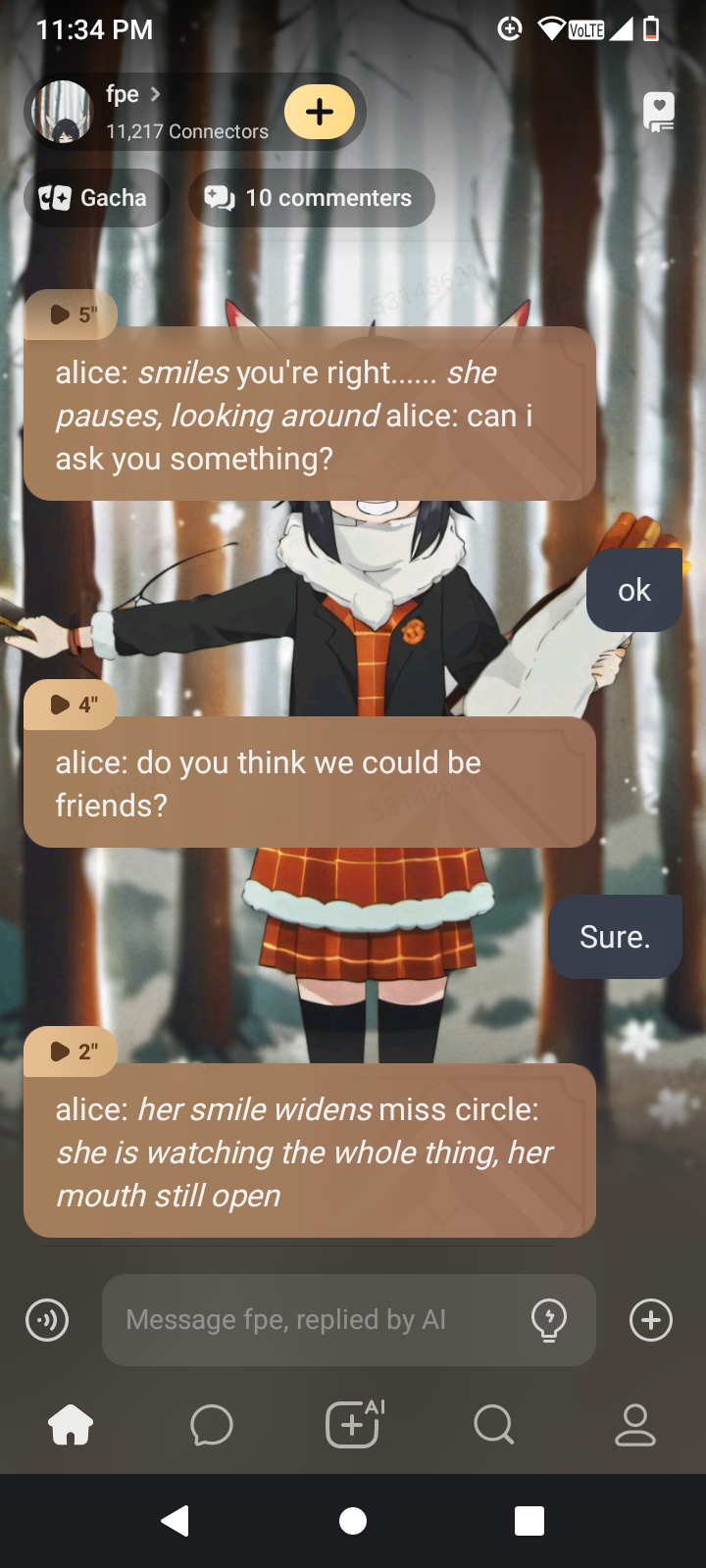
Task: Switch to the Profile tab
Action: tap(635, 1425)
